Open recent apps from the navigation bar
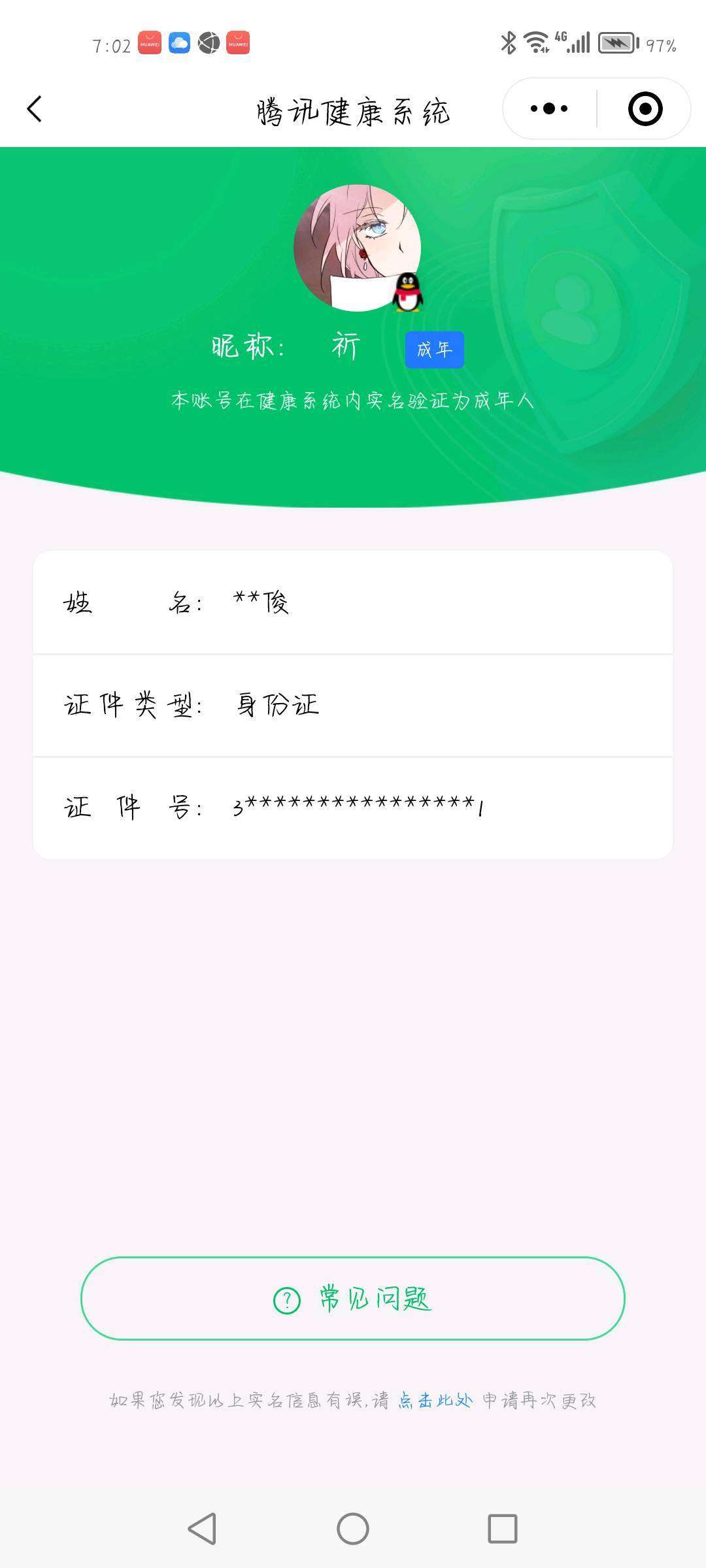The image size is (706, 1568). [503, 1529]
